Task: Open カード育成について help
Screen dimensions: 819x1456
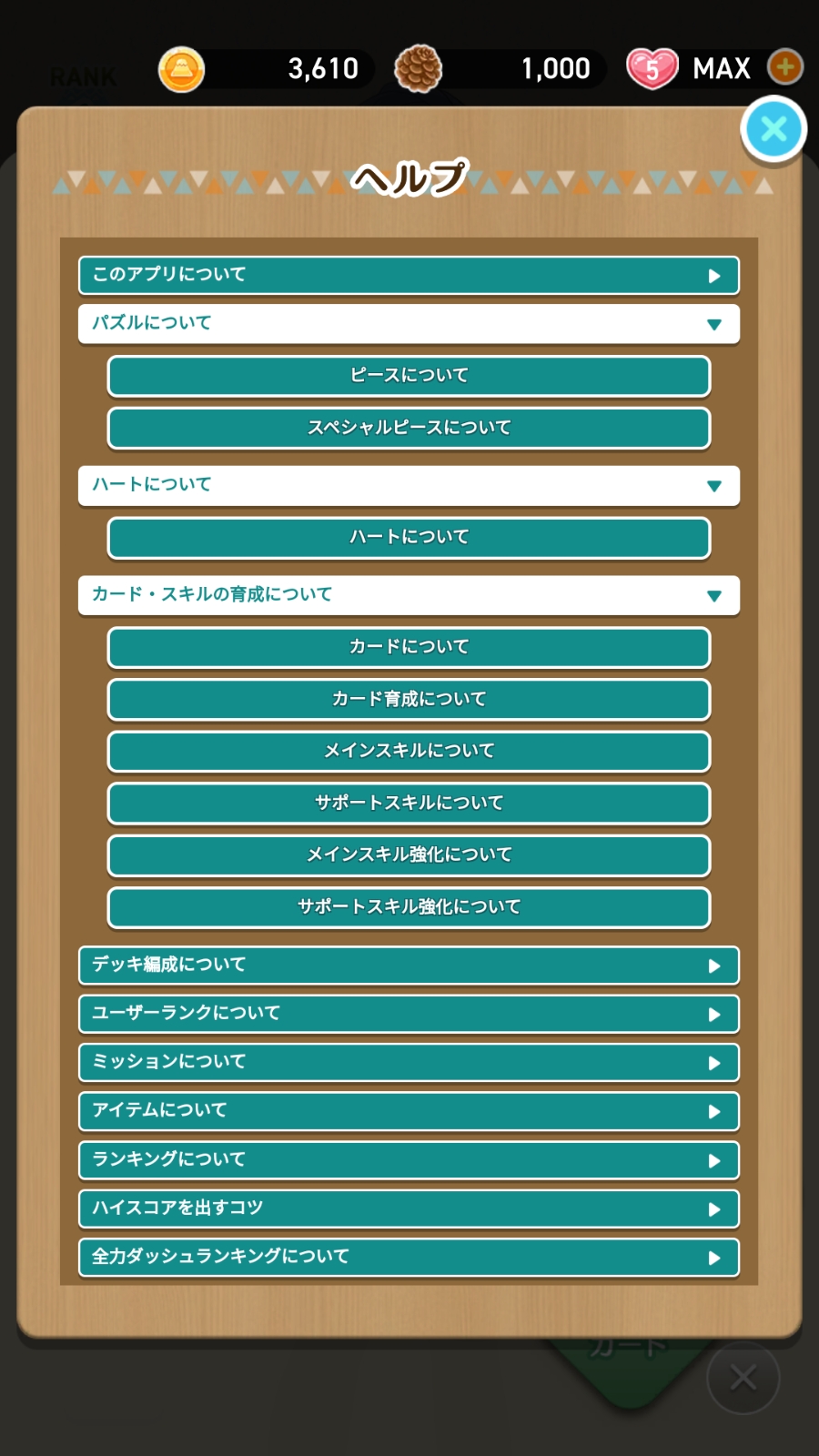Action: click(x=409, y=699)
